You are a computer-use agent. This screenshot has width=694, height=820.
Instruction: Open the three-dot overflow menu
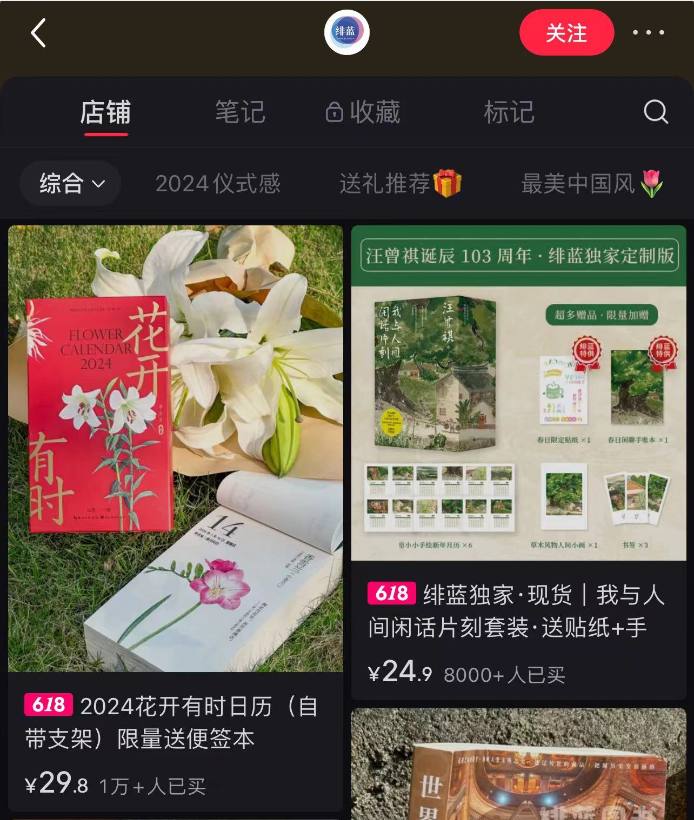pos(648,33)
